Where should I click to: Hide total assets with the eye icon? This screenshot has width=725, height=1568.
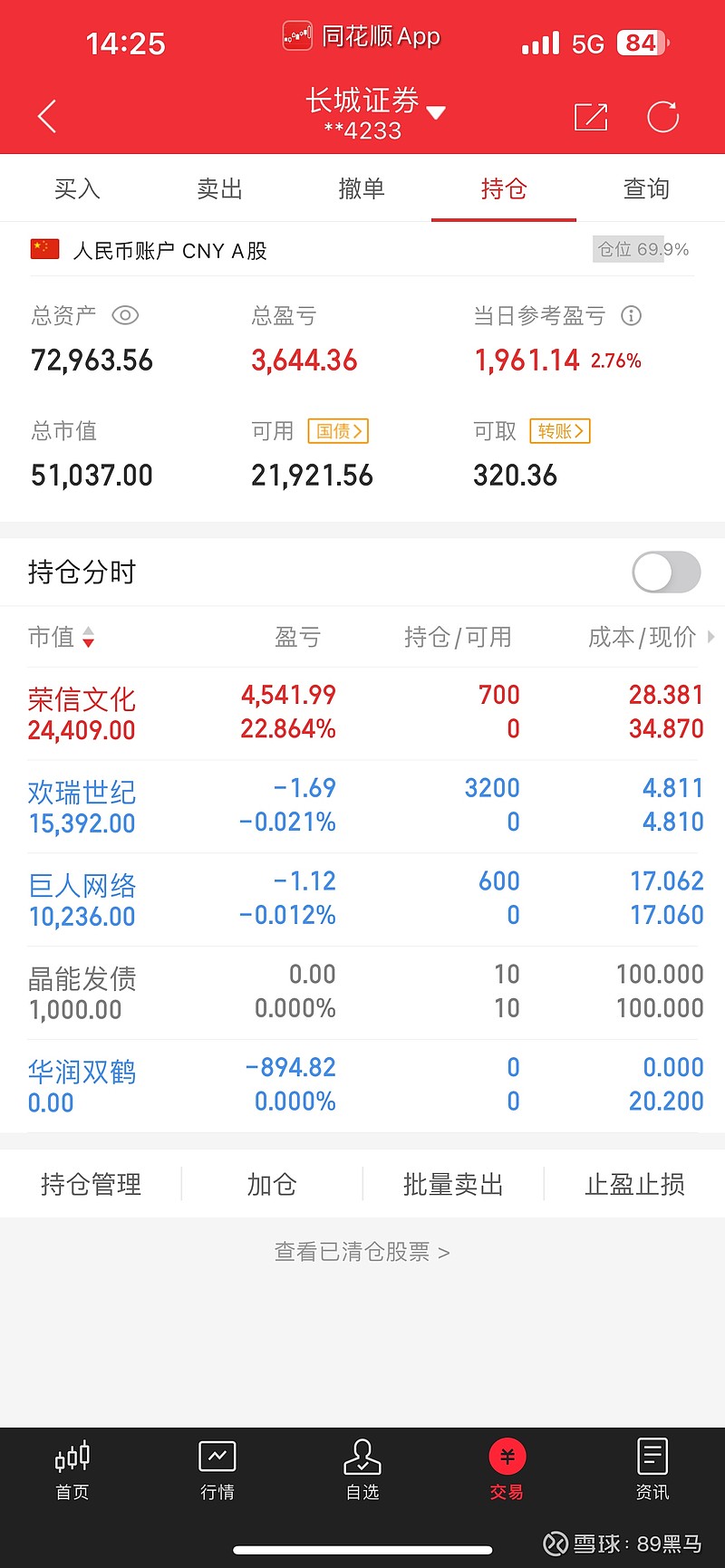125,315
